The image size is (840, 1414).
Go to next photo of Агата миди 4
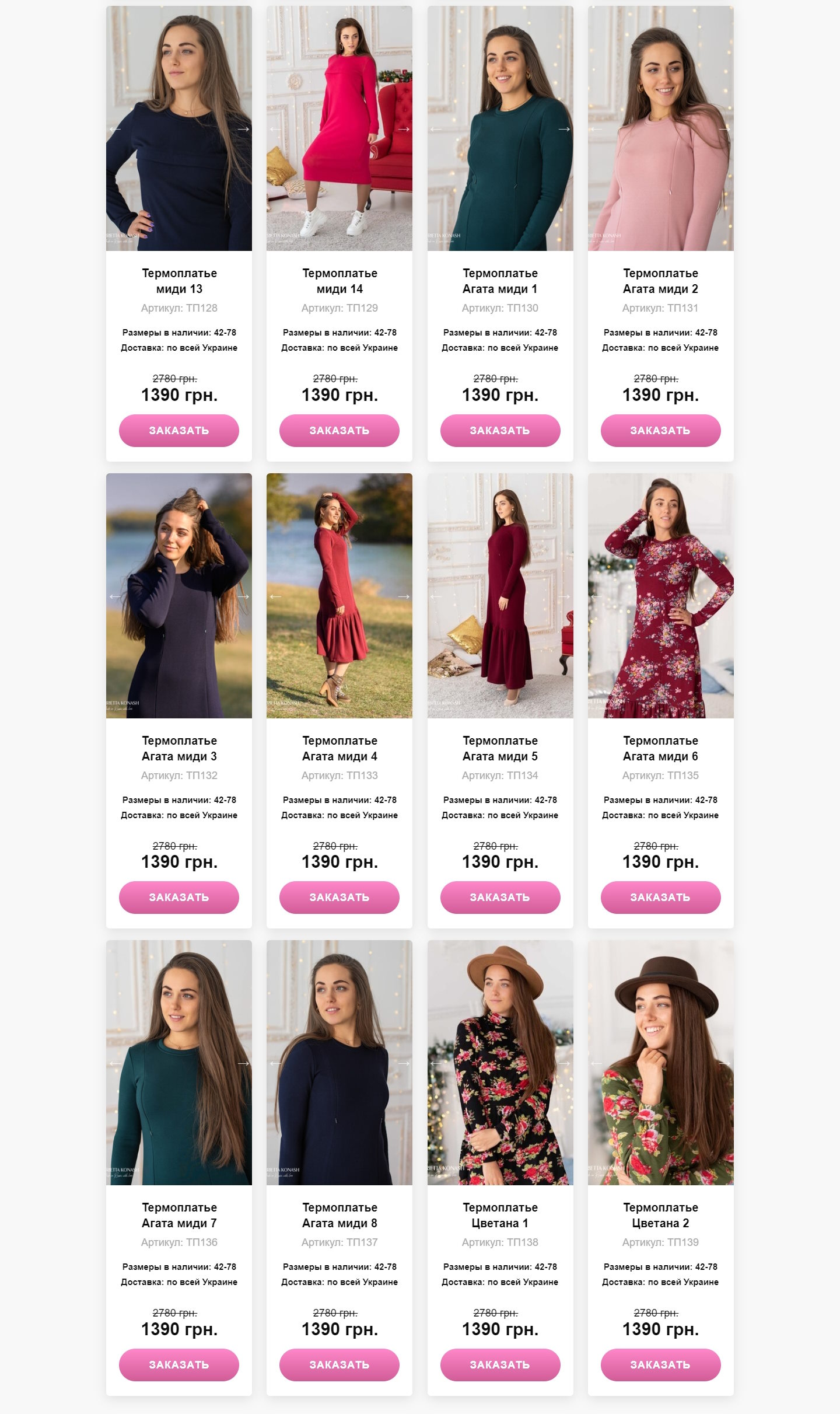tap(404, 596)
